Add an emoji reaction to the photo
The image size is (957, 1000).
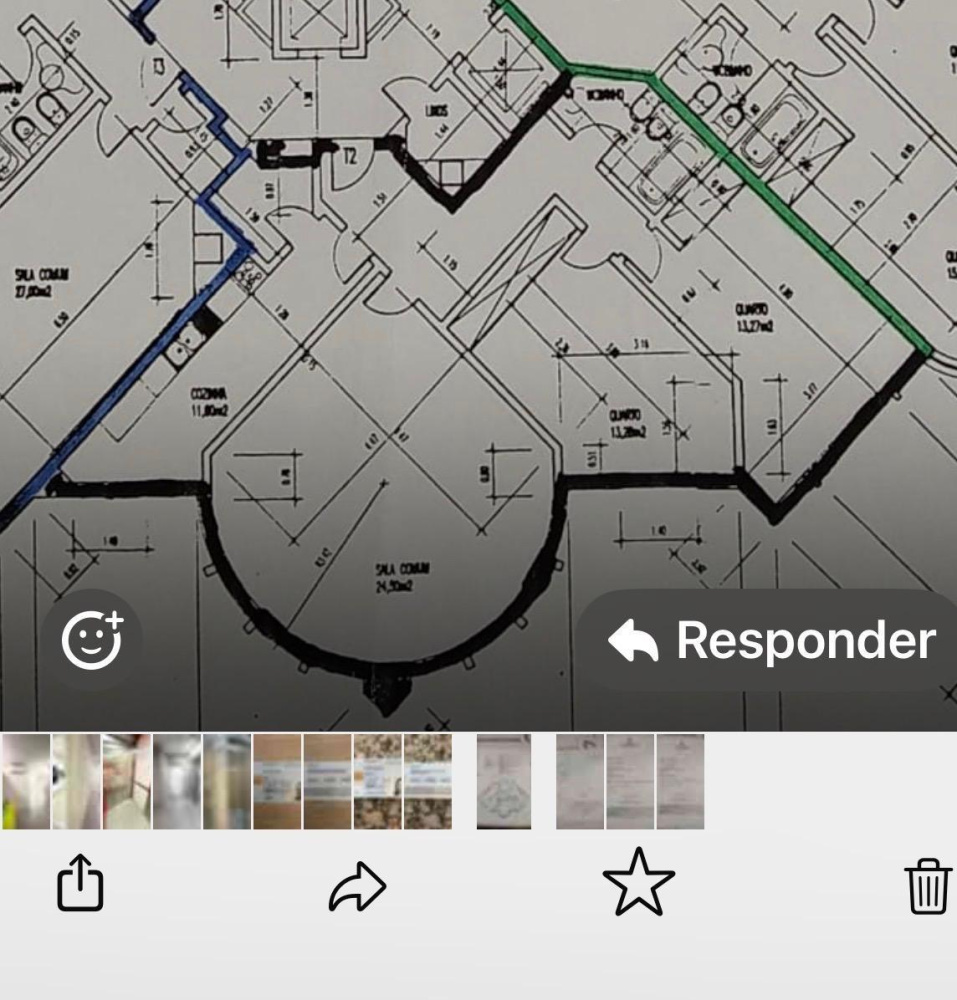[92, 639]
